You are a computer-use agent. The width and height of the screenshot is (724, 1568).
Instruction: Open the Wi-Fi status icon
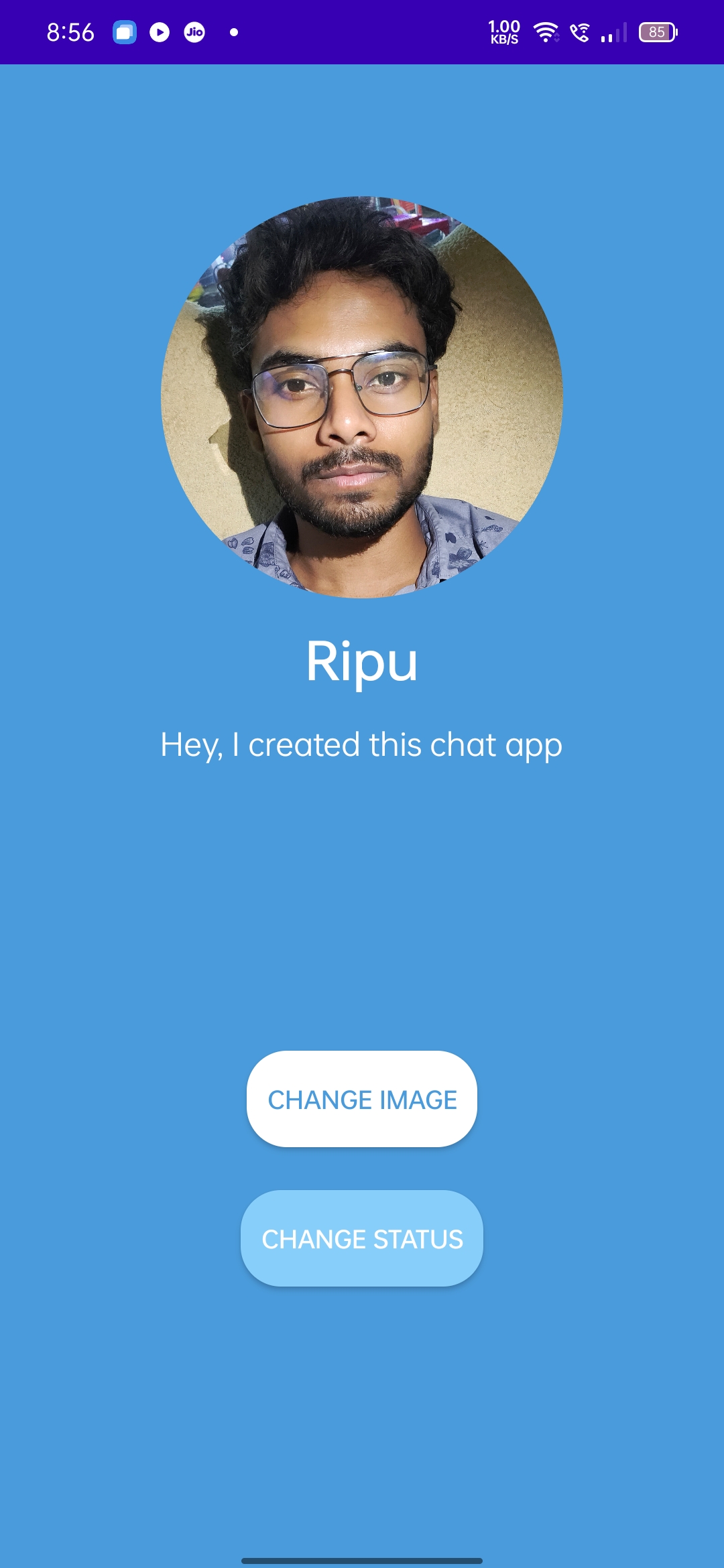[x=544, y=31]
